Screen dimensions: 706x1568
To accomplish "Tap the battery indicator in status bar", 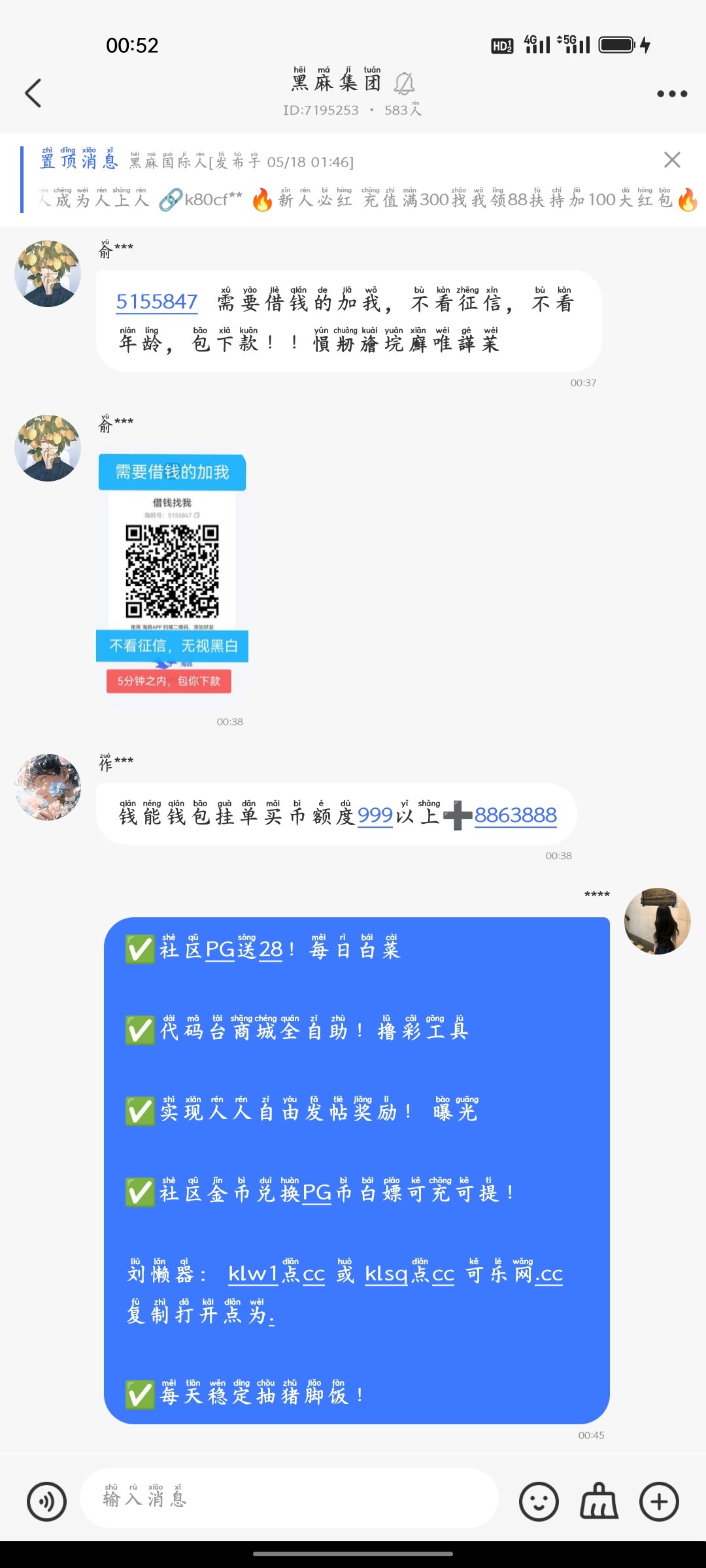I will 615,45.
